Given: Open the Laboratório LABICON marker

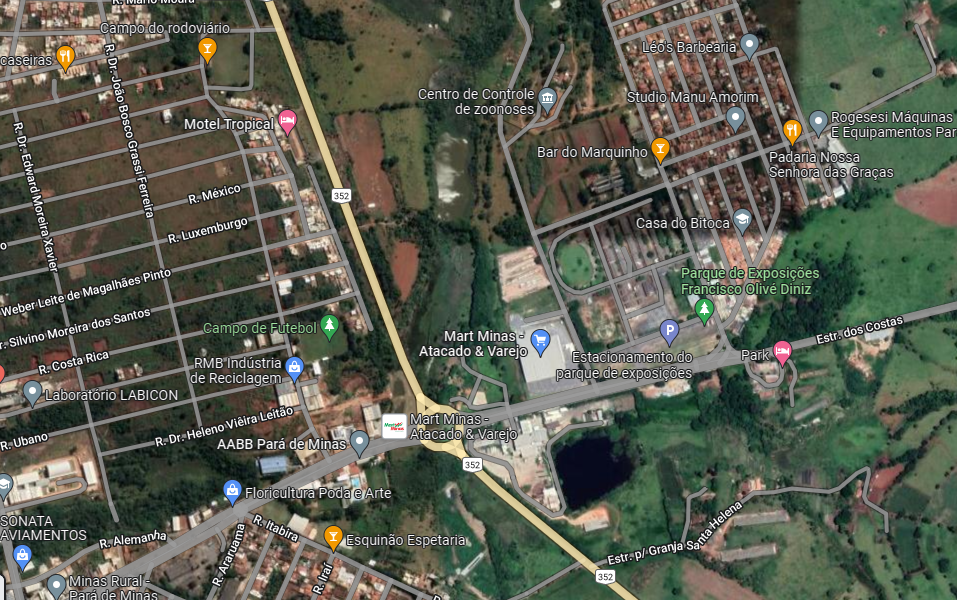Looking at the screenshot, I should 32,392.
